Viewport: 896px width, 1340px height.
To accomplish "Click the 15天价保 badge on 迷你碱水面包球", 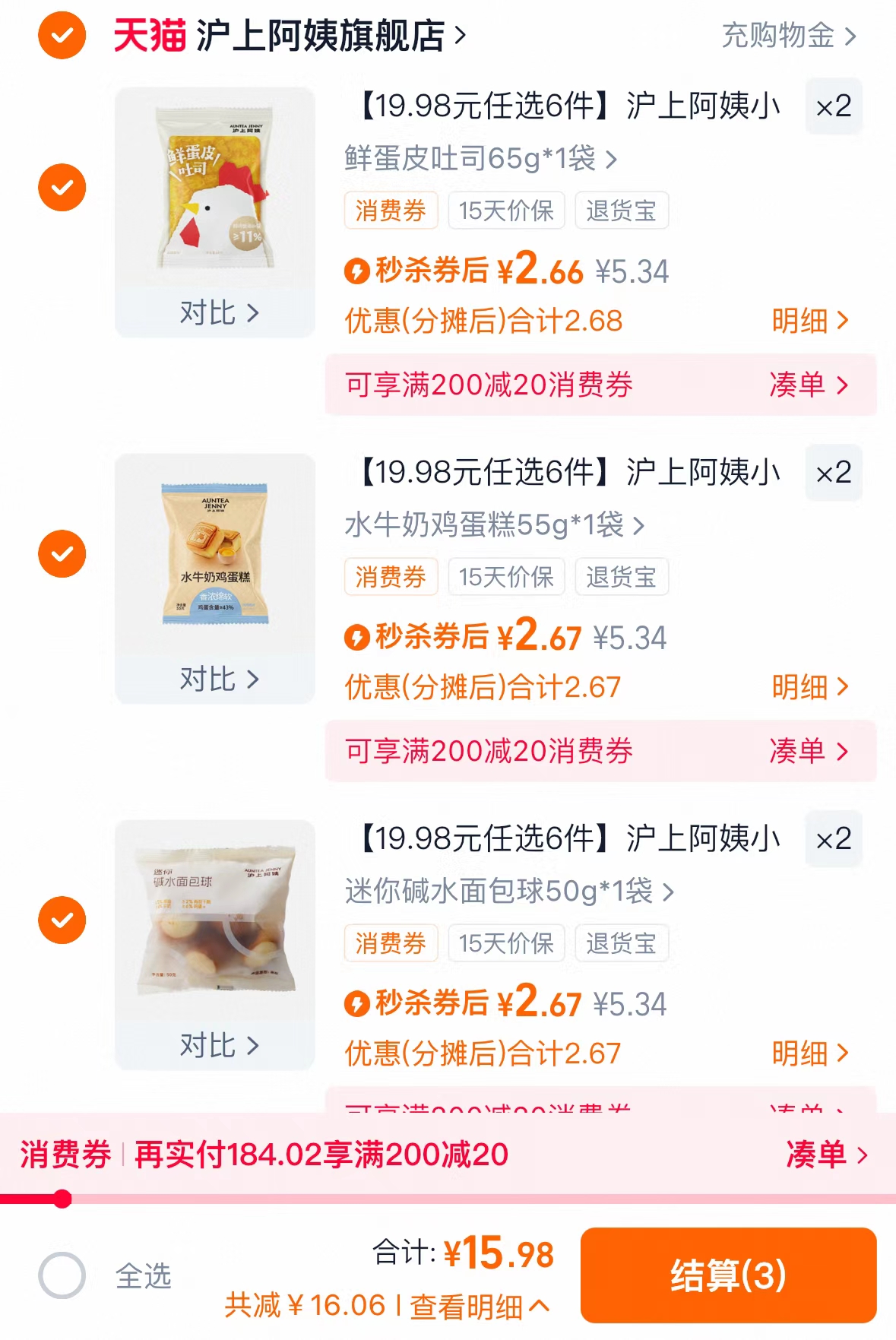I will coord(506,943).
